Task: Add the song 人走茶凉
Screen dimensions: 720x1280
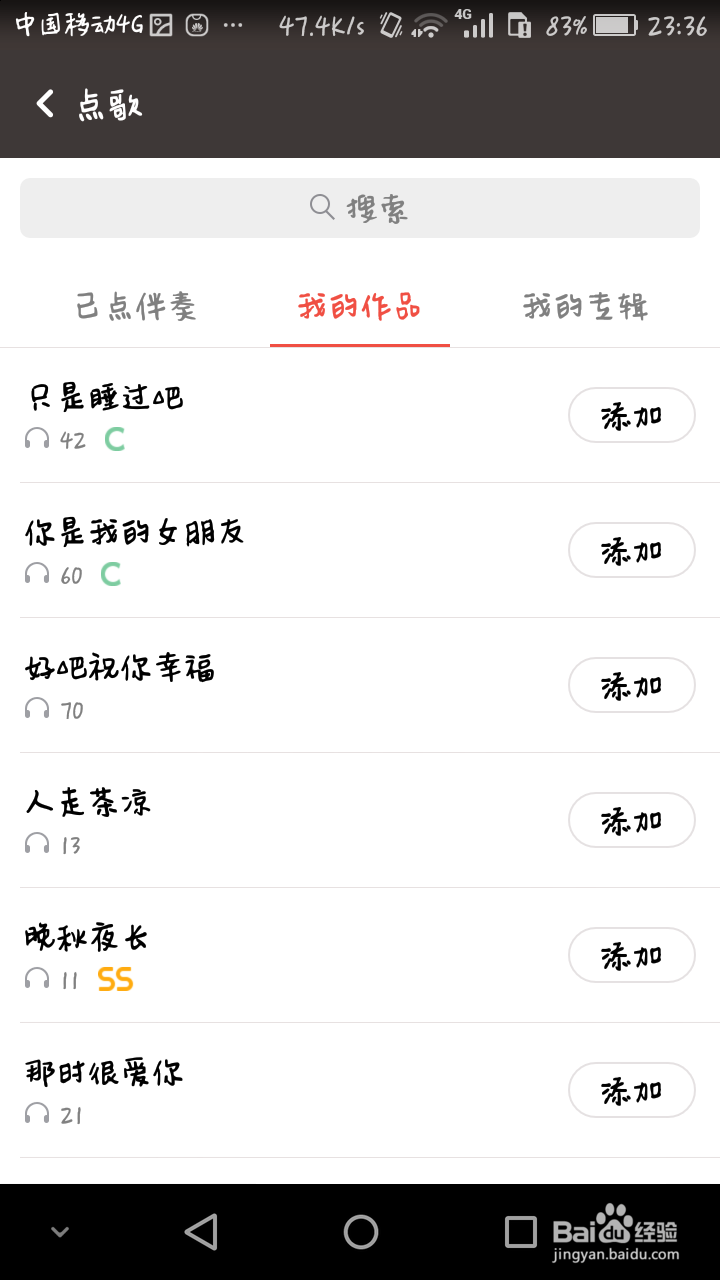Action: 631,820
